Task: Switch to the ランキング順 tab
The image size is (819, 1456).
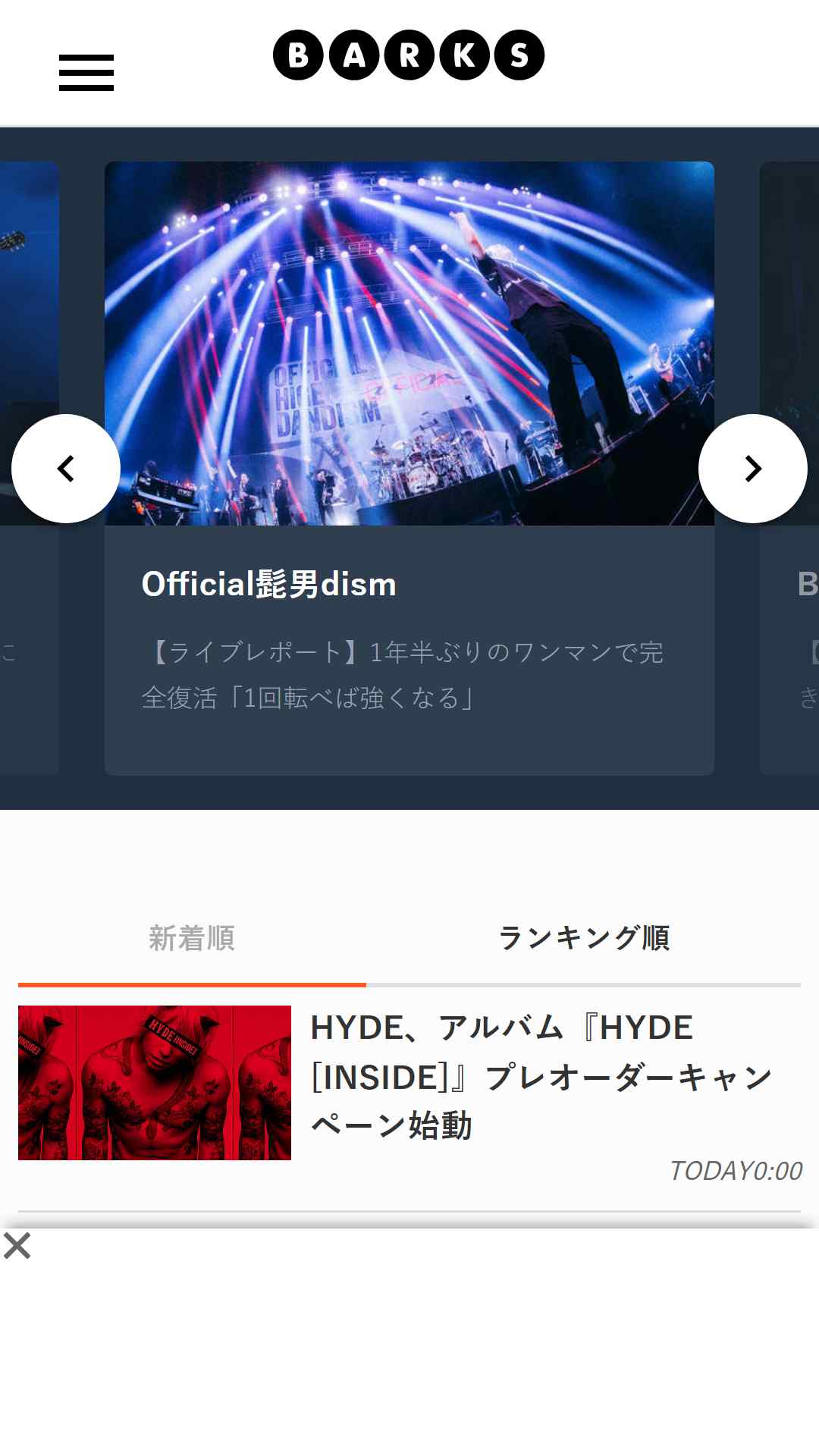Action: (x=583, y=939)
